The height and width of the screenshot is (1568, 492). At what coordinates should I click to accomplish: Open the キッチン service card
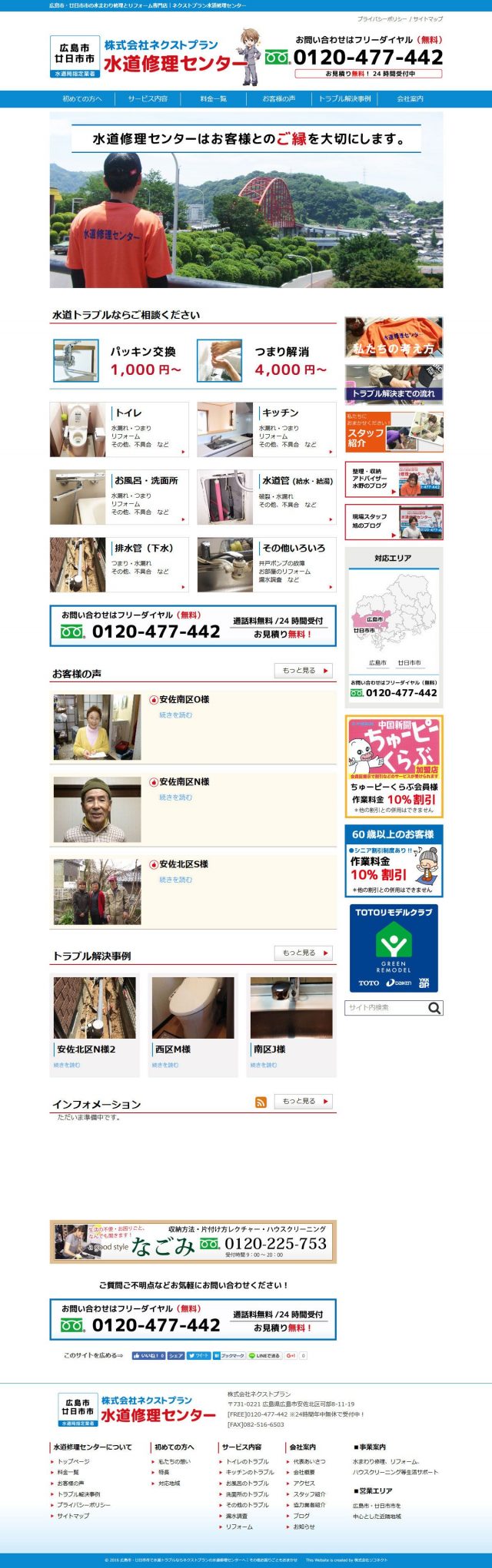[x=266, y=429]
